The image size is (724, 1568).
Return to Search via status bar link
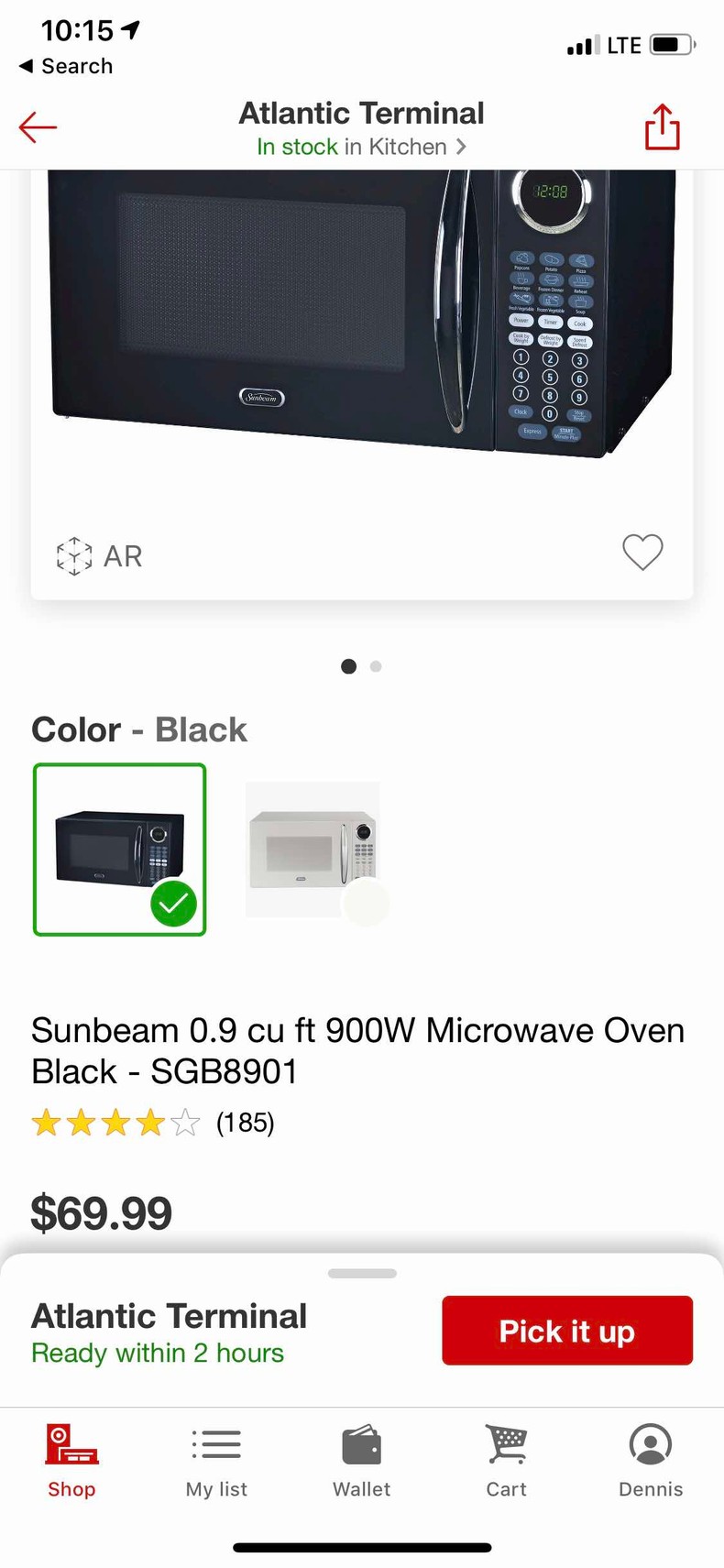[66, 66]
